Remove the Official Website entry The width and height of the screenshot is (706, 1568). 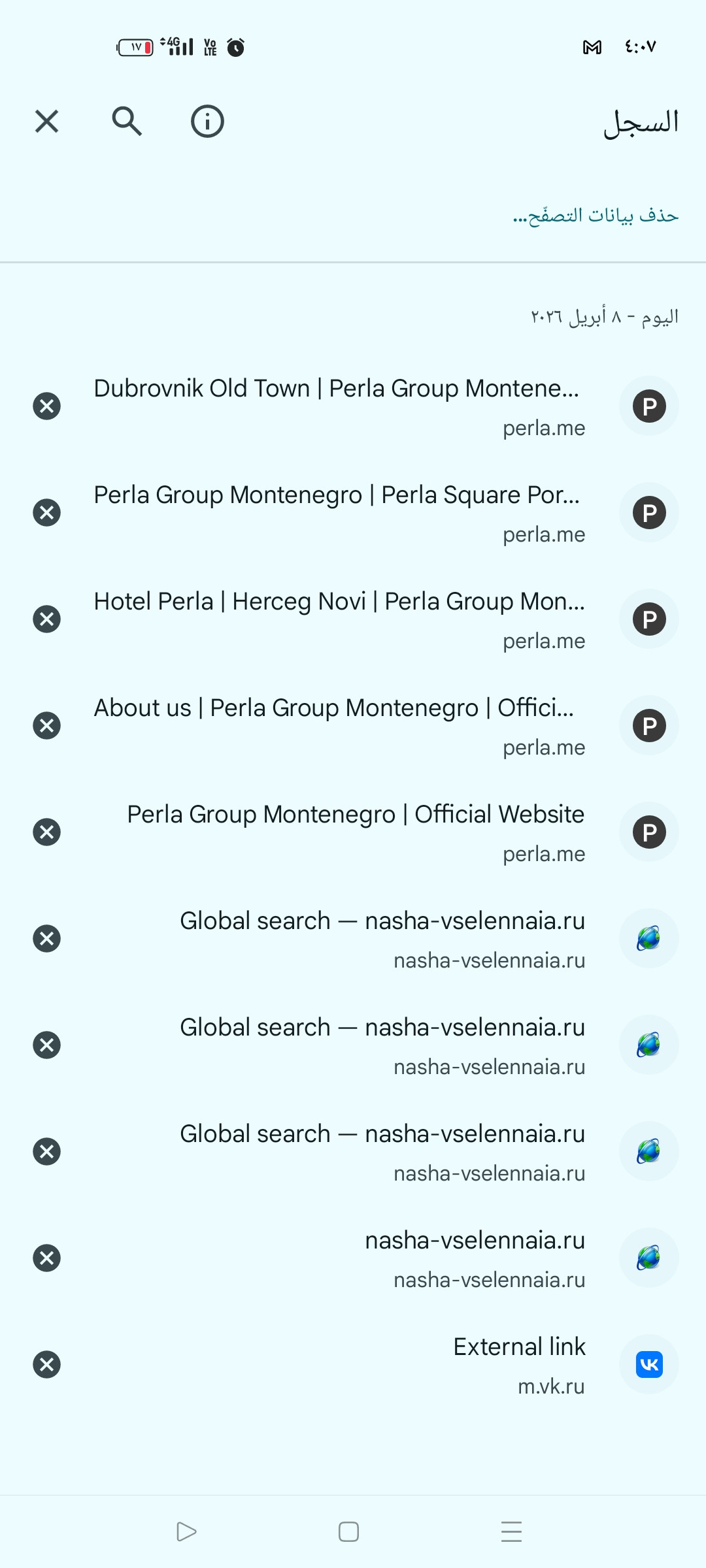click(46, 832)
